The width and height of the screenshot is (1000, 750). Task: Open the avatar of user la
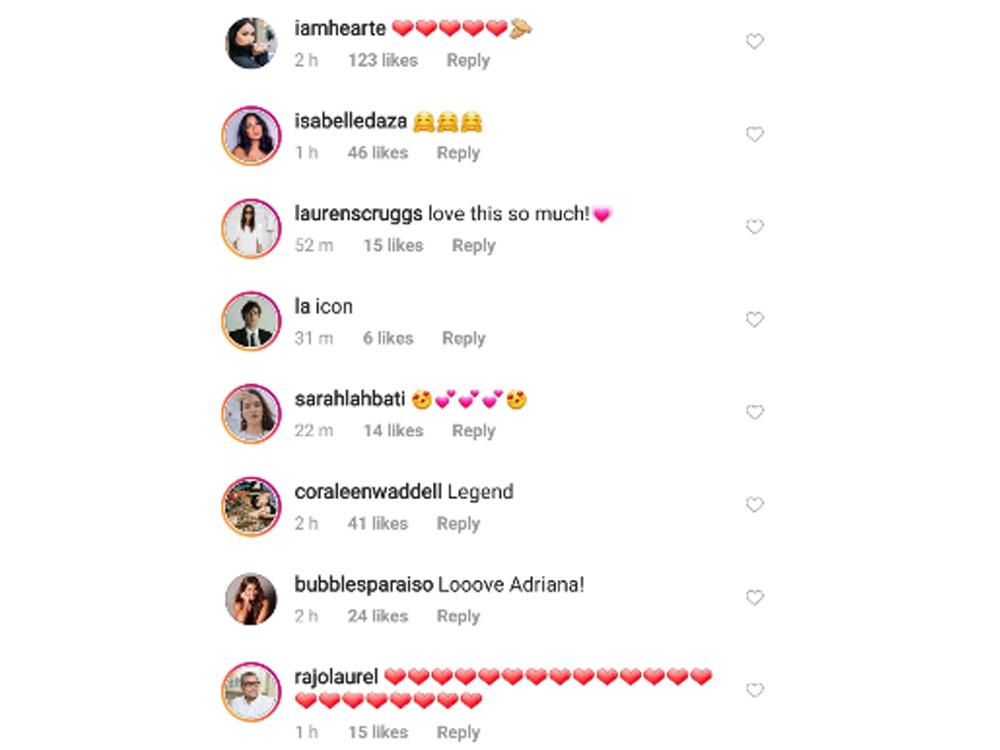(250, 321)
